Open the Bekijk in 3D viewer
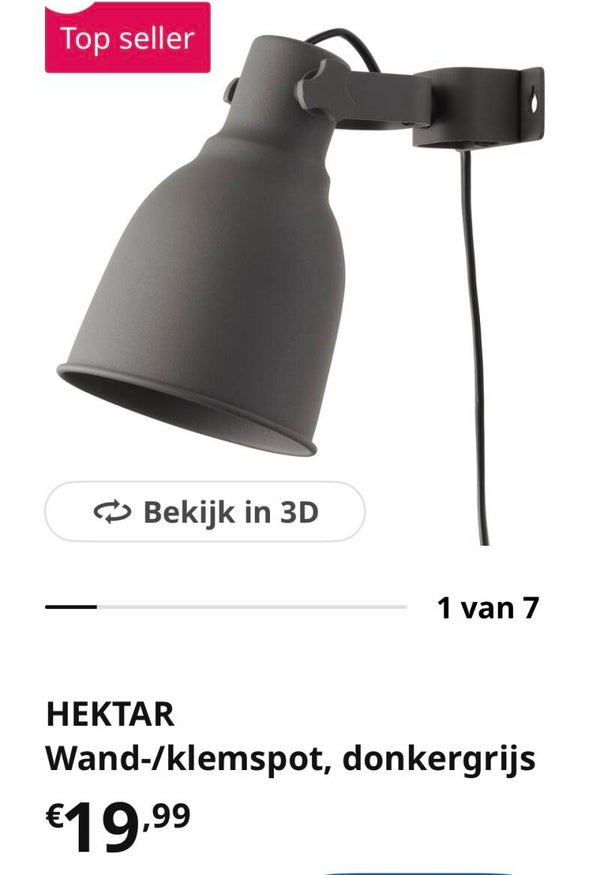The height and width of the screenshot is (875, 600). click(x=205, y=512)
